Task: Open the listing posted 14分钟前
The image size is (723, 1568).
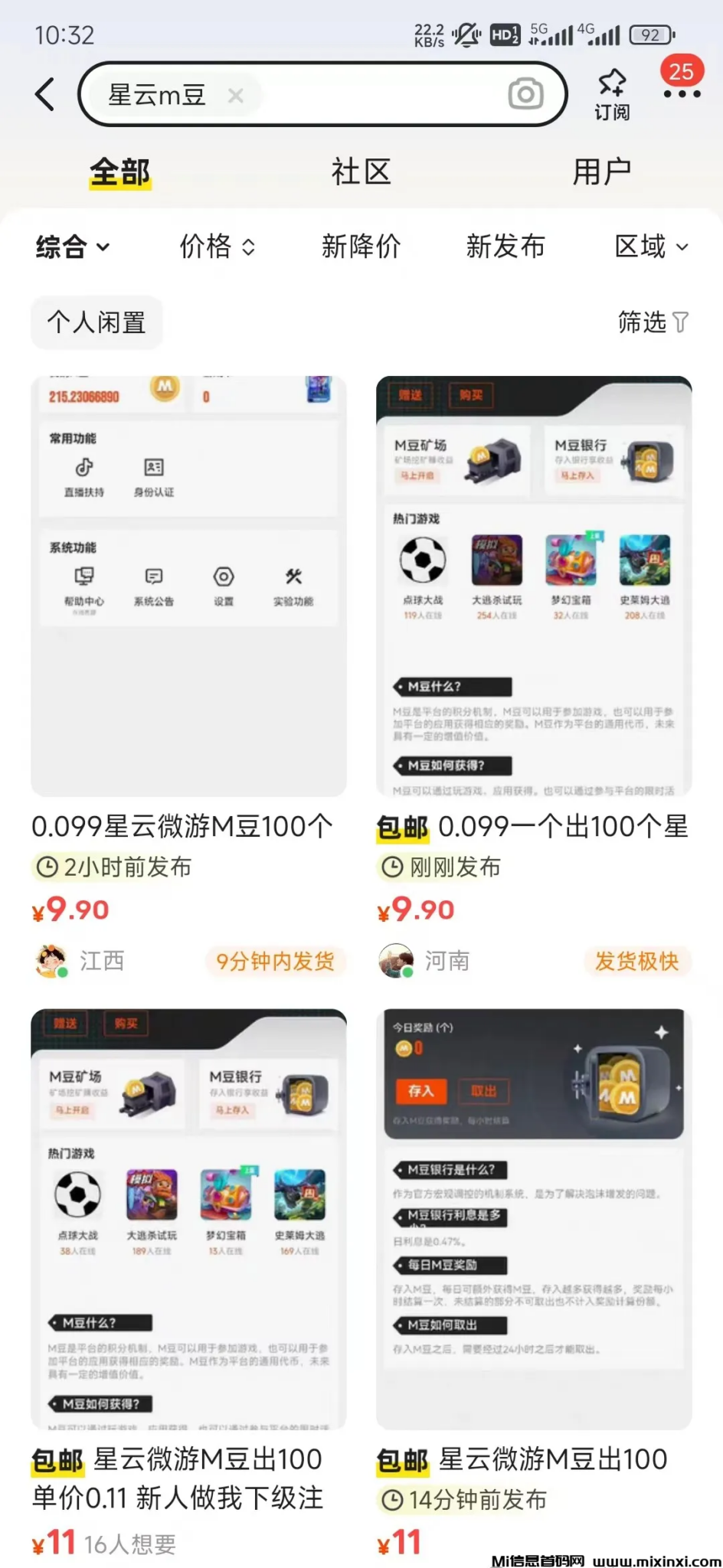Action: (534, 1219)
